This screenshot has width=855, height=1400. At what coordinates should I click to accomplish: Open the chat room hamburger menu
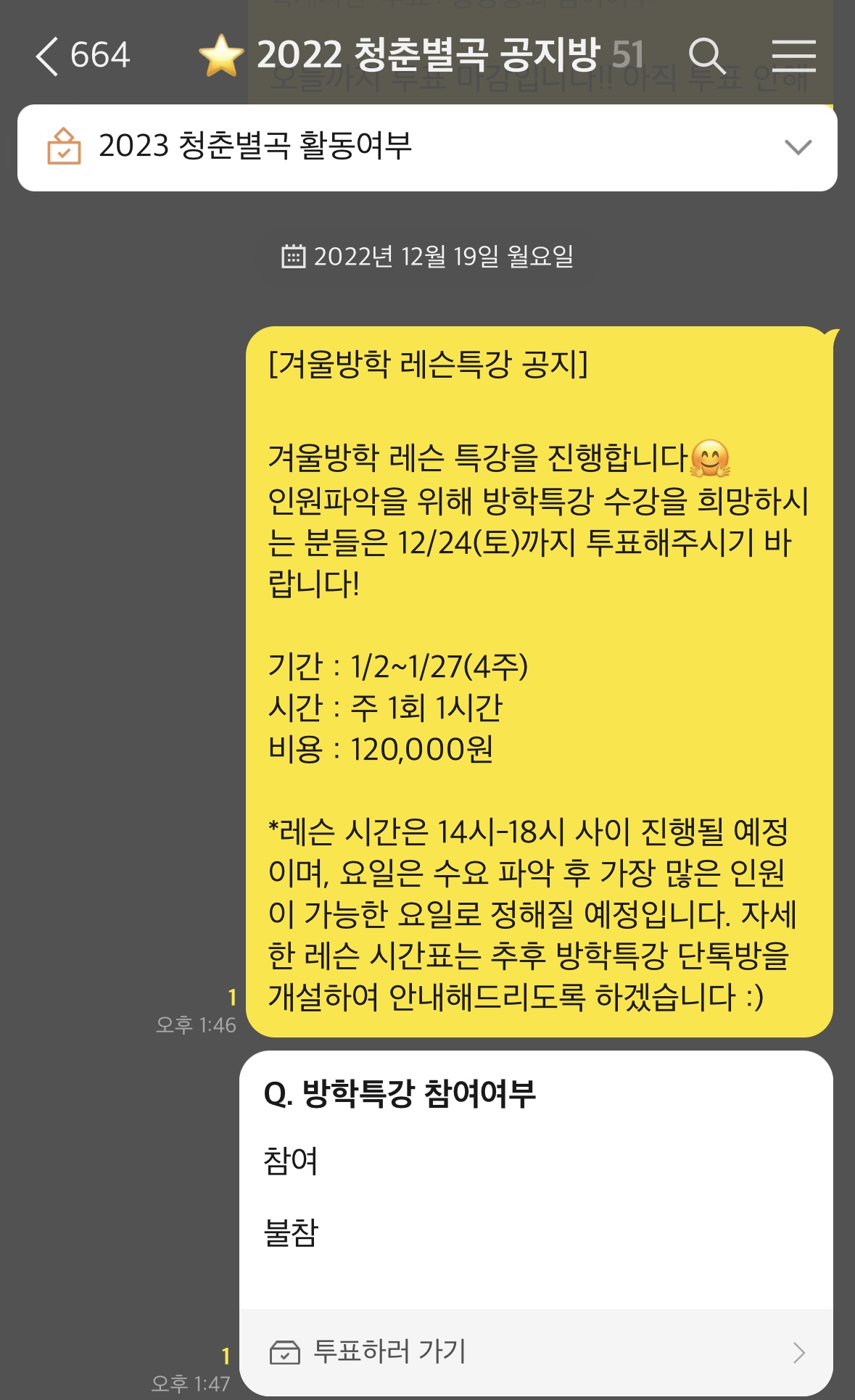pyautogui.click(x=793, y=57)
